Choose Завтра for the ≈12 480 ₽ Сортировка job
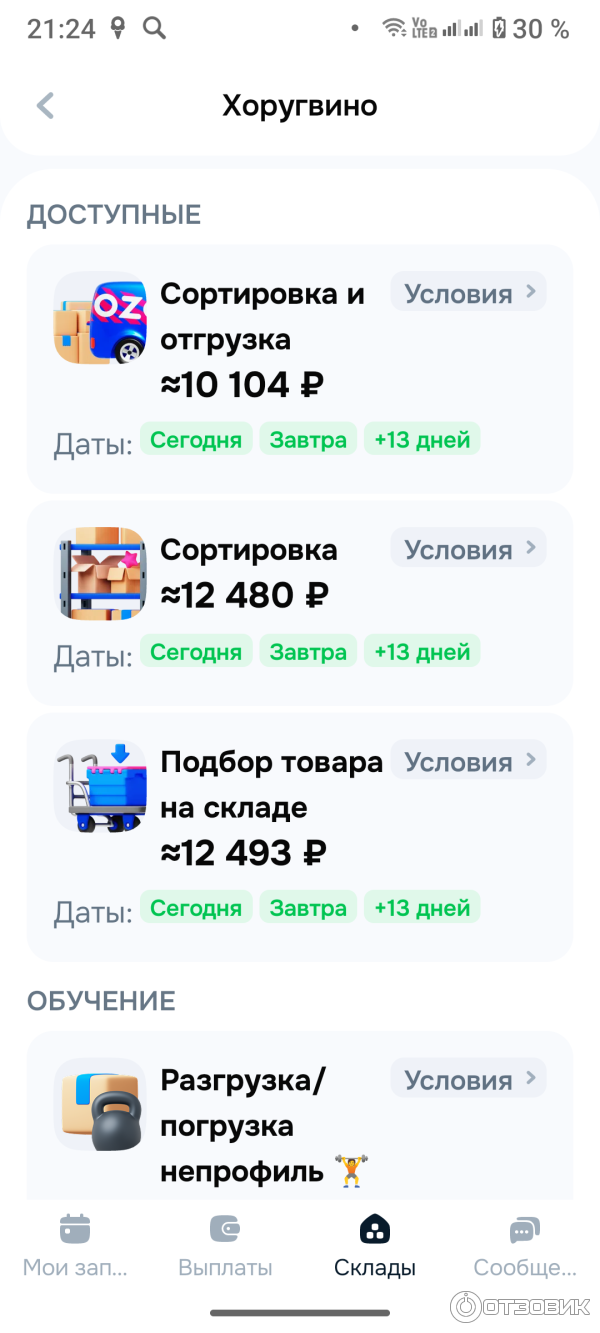 coord(308,652)
